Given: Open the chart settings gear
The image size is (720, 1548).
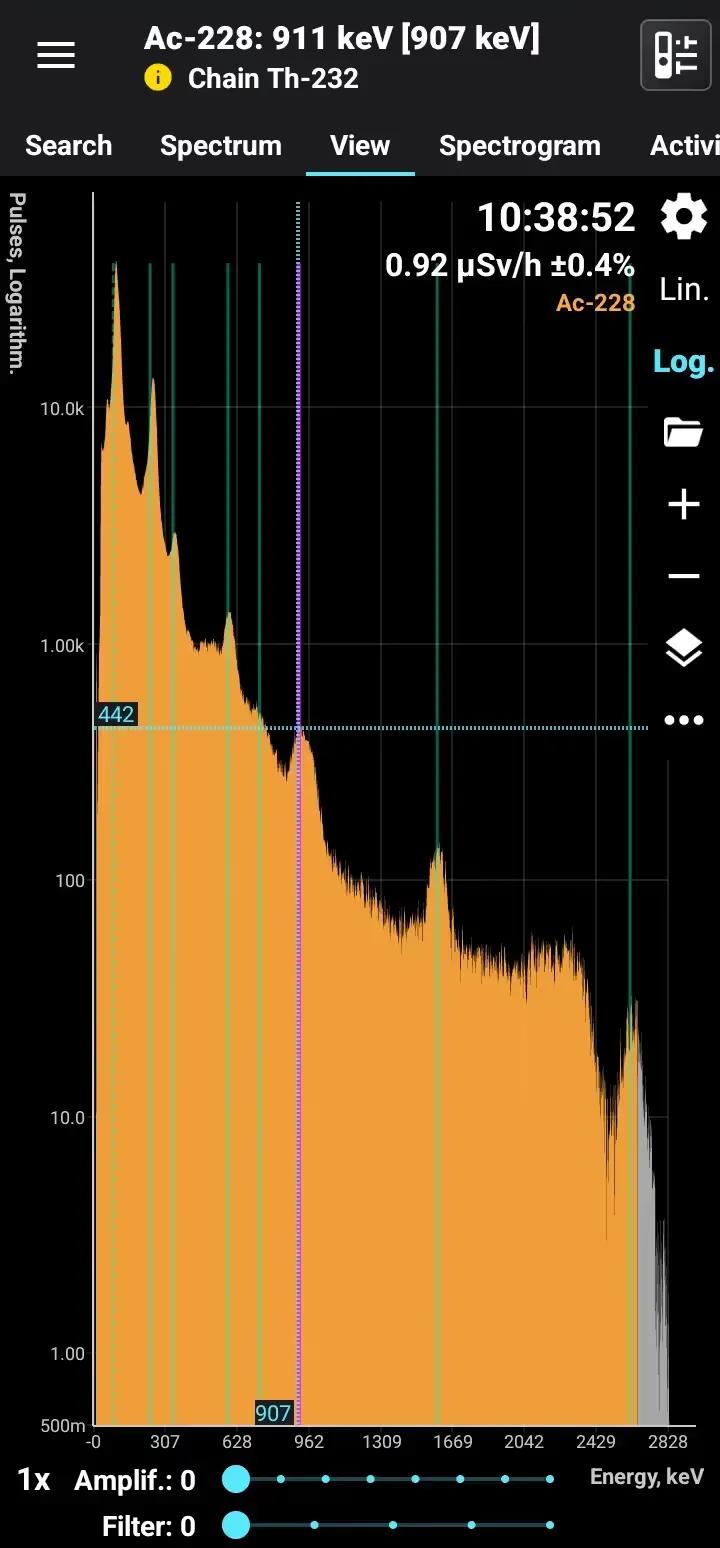Looking at the screenshot, I should pyautogui.click(x=684, y=217).
